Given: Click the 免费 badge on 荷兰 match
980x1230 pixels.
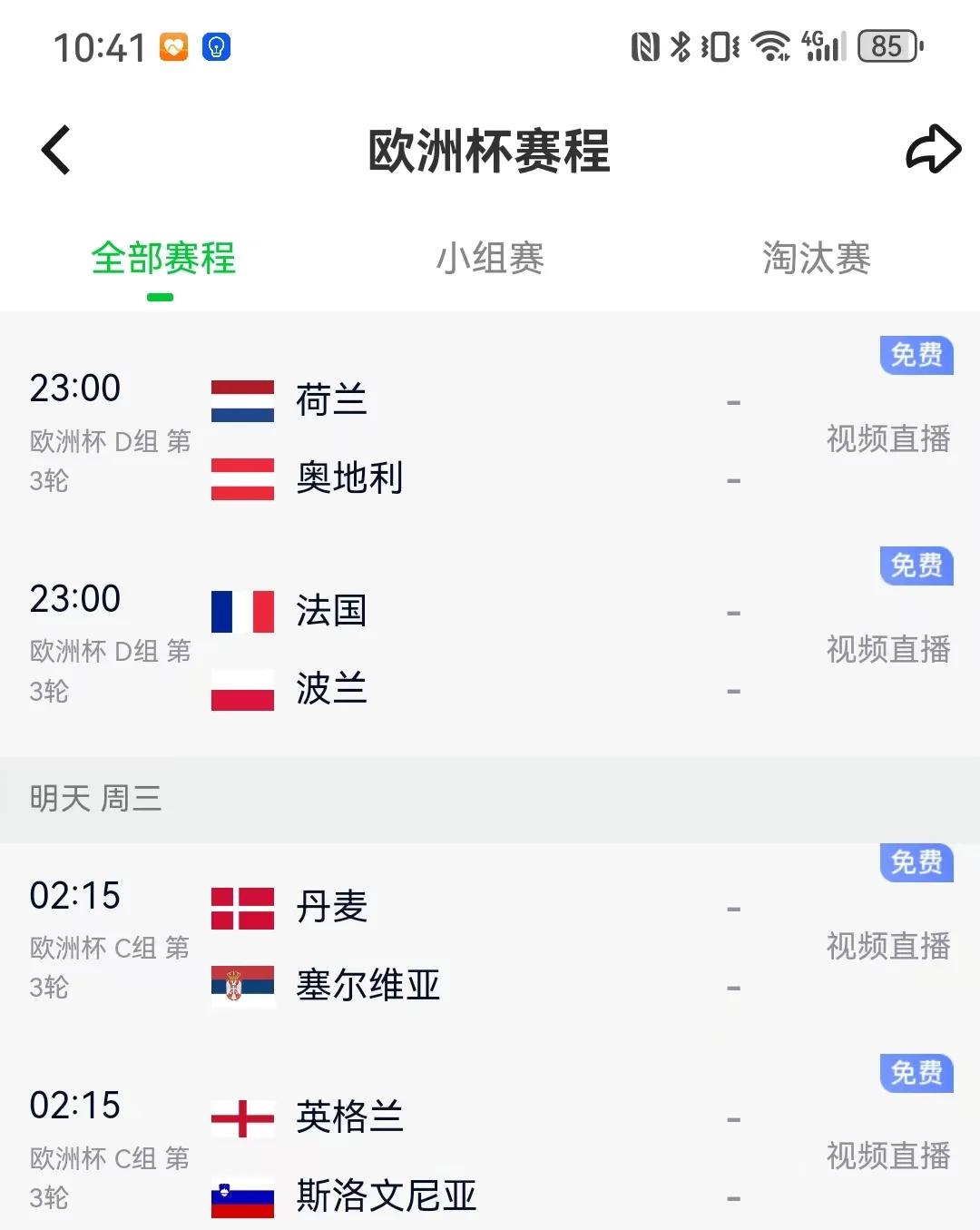Looking at the screenshot, I should click(x=916, y=356).
